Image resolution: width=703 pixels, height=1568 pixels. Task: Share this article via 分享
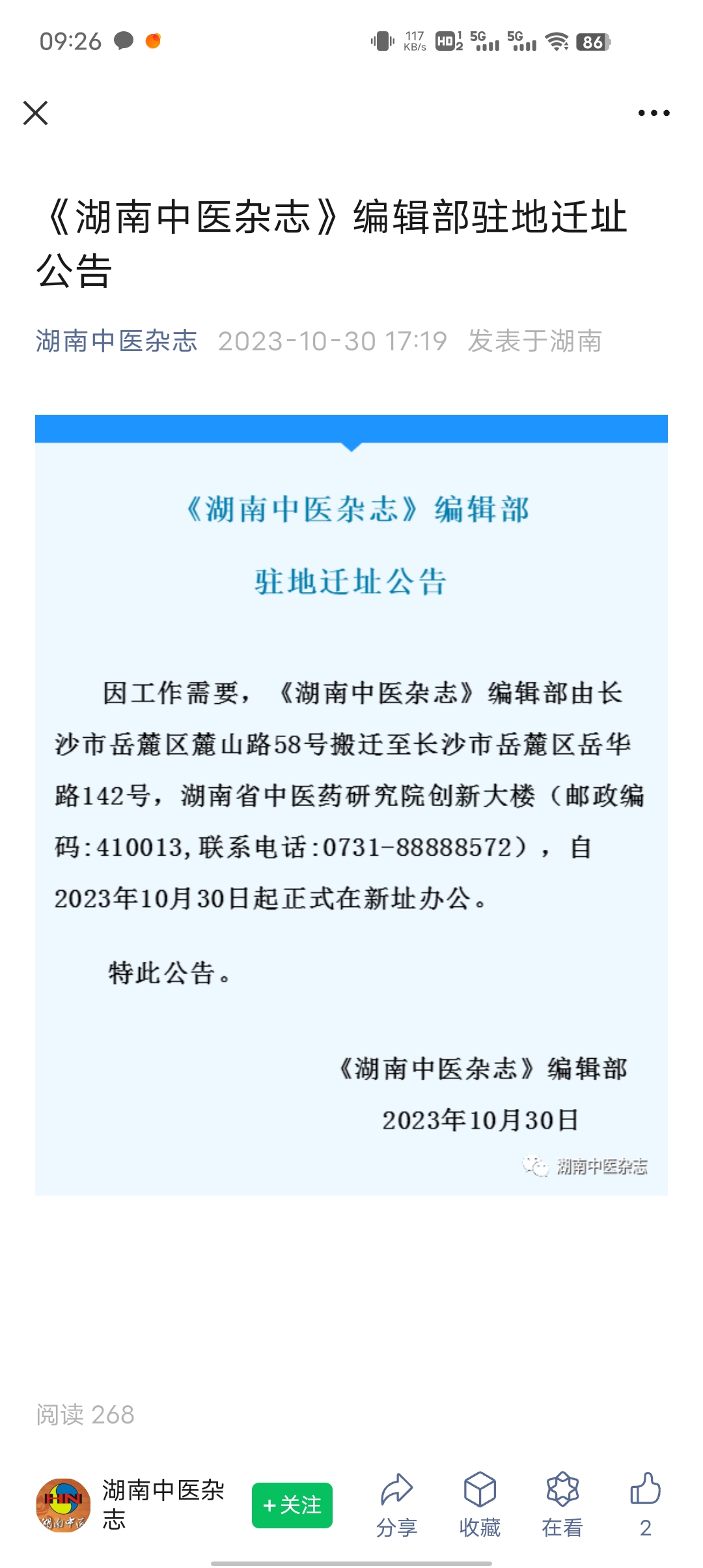coord(396,1505)
